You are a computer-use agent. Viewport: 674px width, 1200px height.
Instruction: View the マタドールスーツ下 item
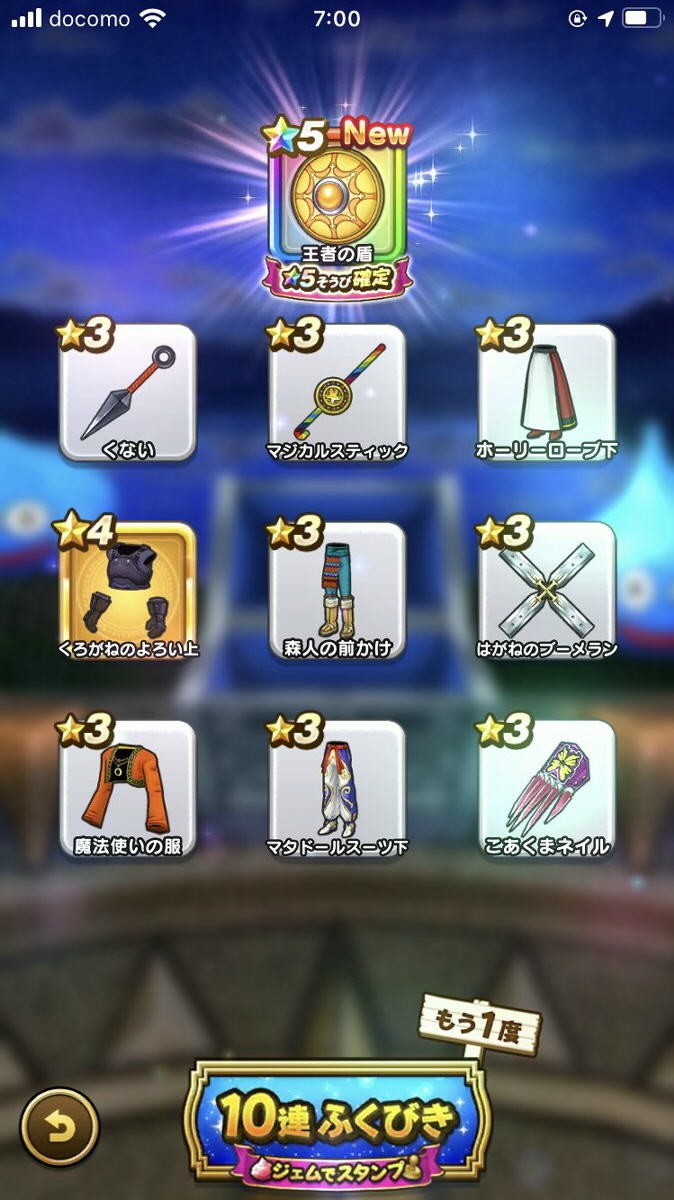[337, 789]
